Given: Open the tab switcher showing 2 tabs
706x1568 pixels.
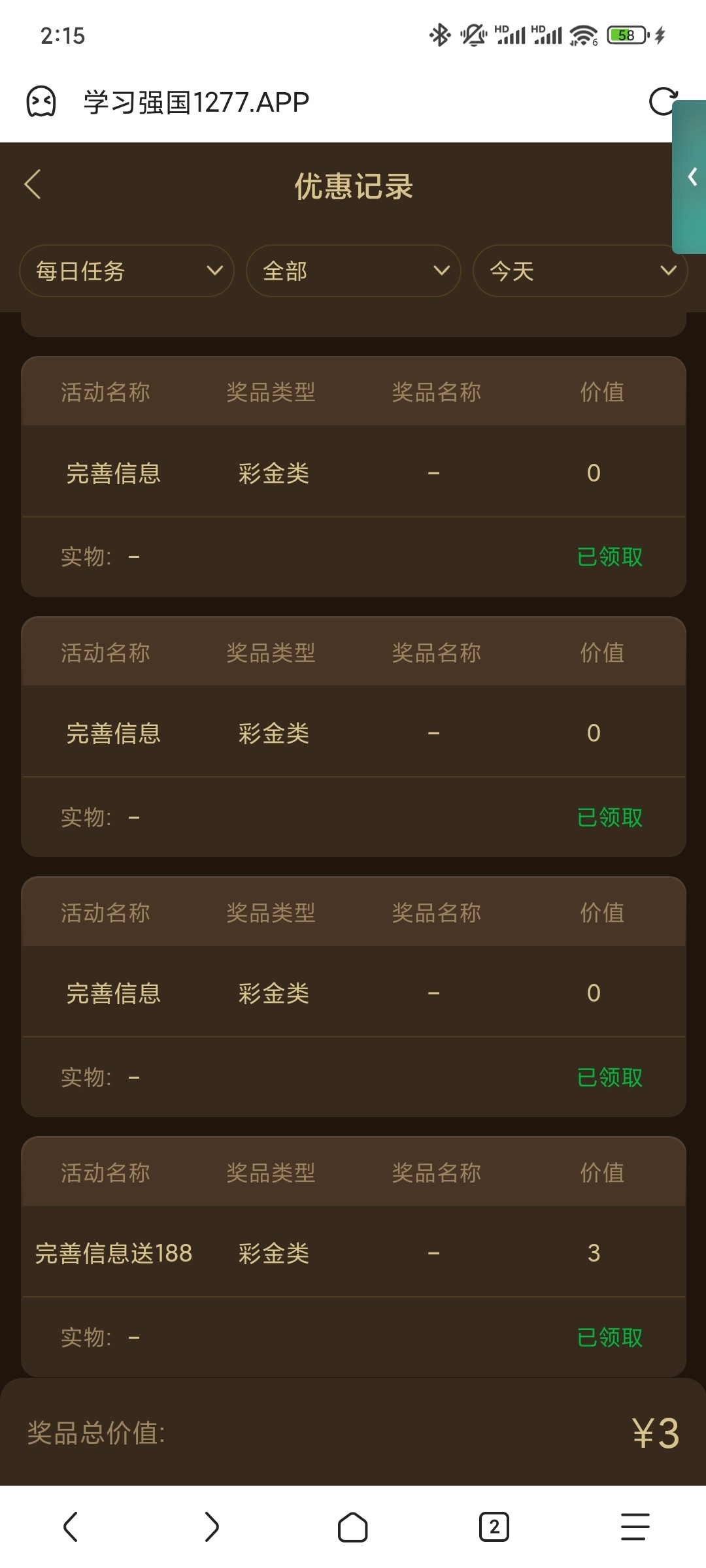Looking at the screenshot, I should coord(494,1526).
